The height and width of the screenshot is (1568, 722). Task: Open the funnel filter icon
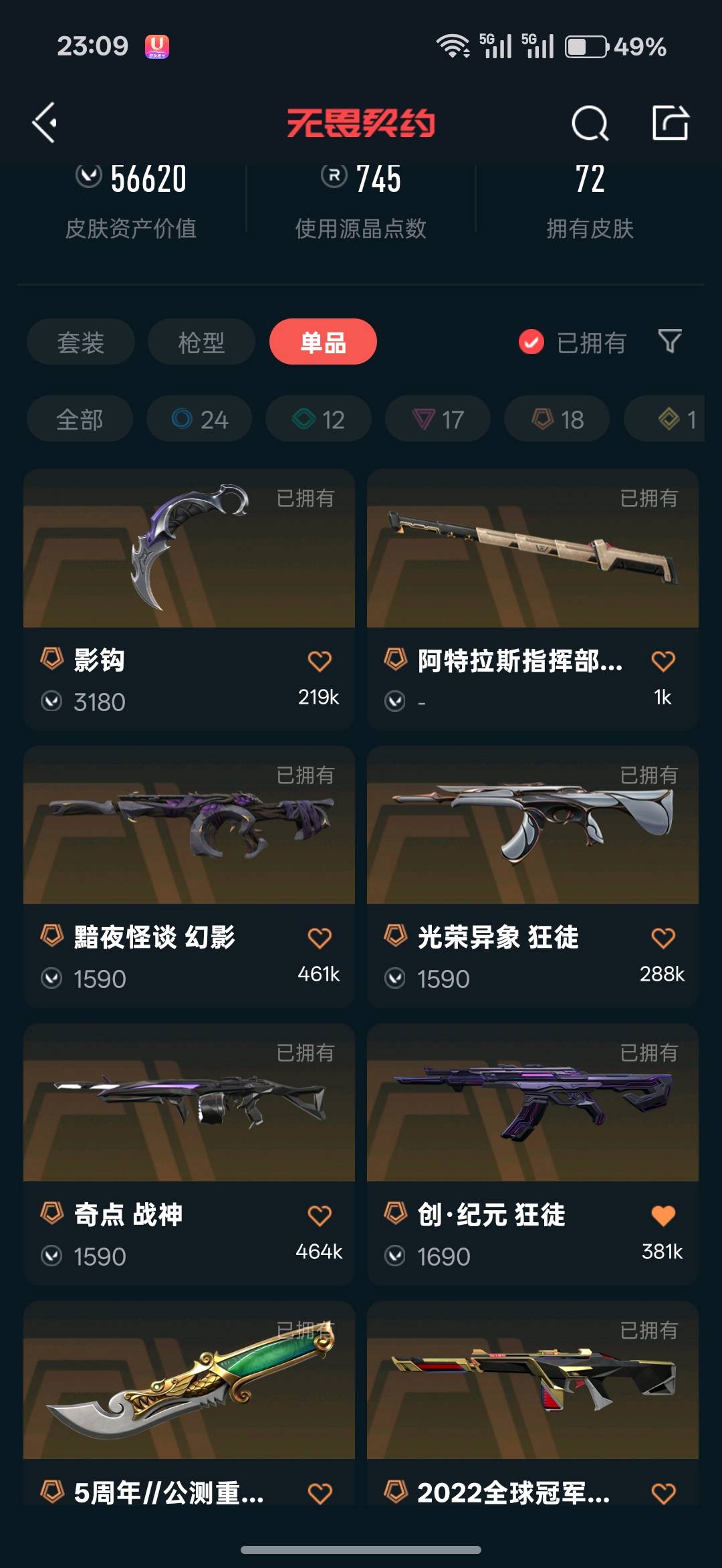tap(670, 341)
